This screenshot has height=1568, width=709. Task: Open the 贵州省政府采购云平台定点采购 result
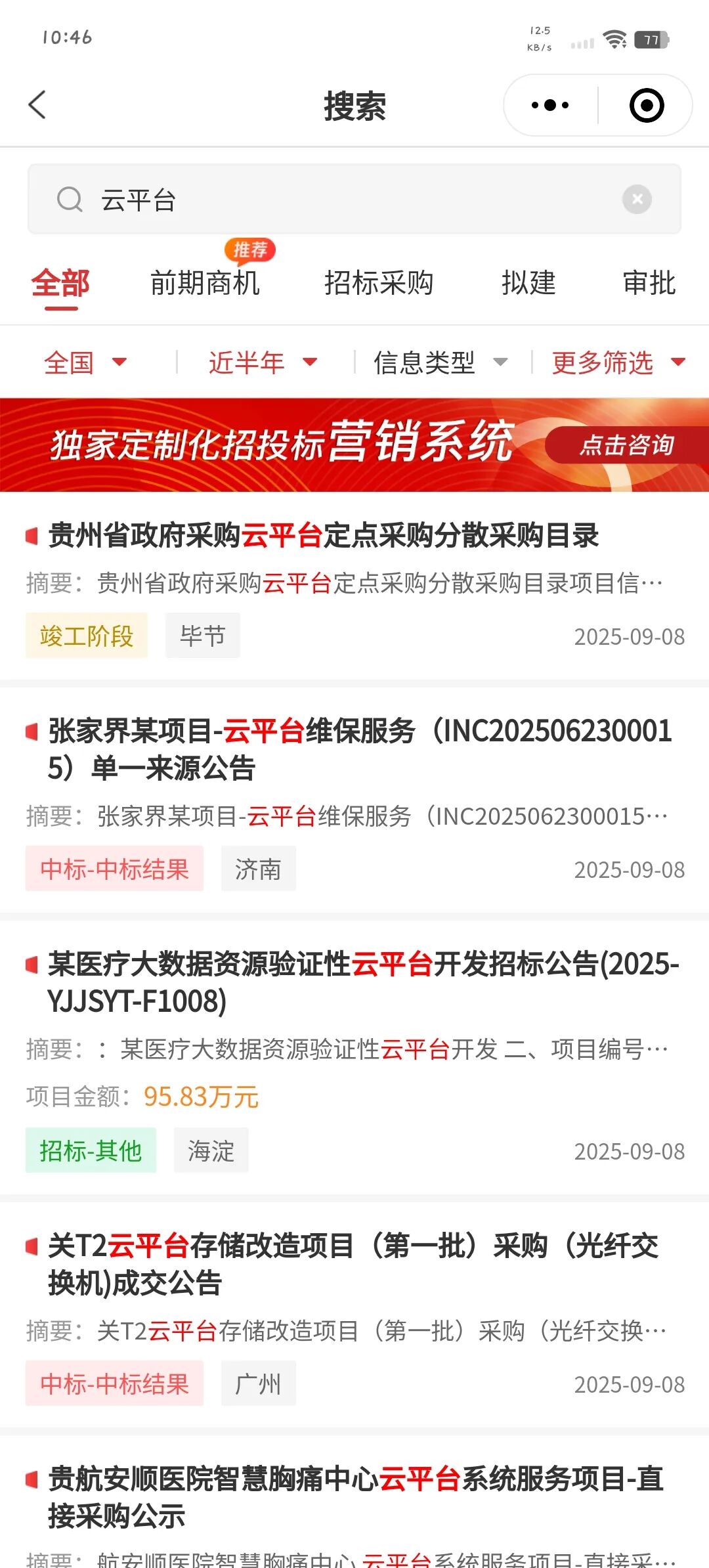tap(323, 536)
